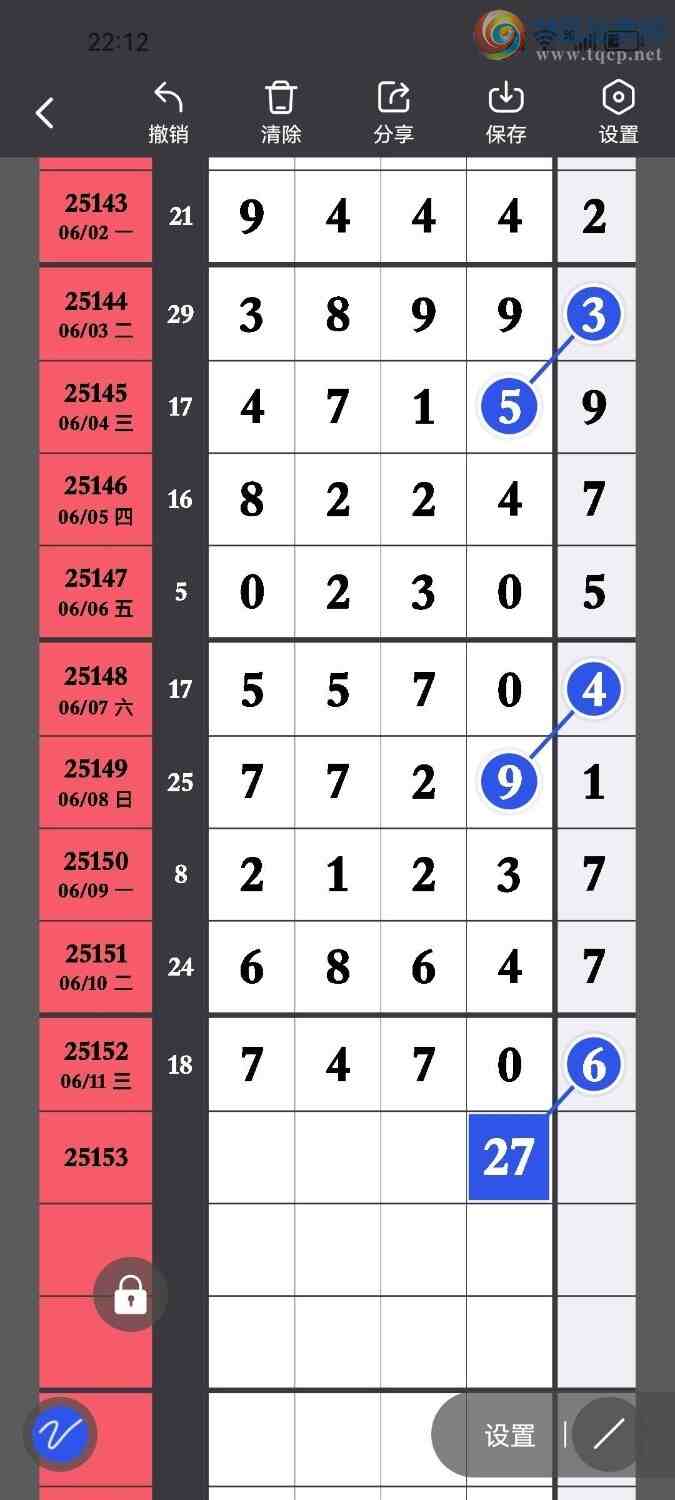675x1500 pixels.
Task: Share the chart via 分享
Action: (x=394, y=112)
